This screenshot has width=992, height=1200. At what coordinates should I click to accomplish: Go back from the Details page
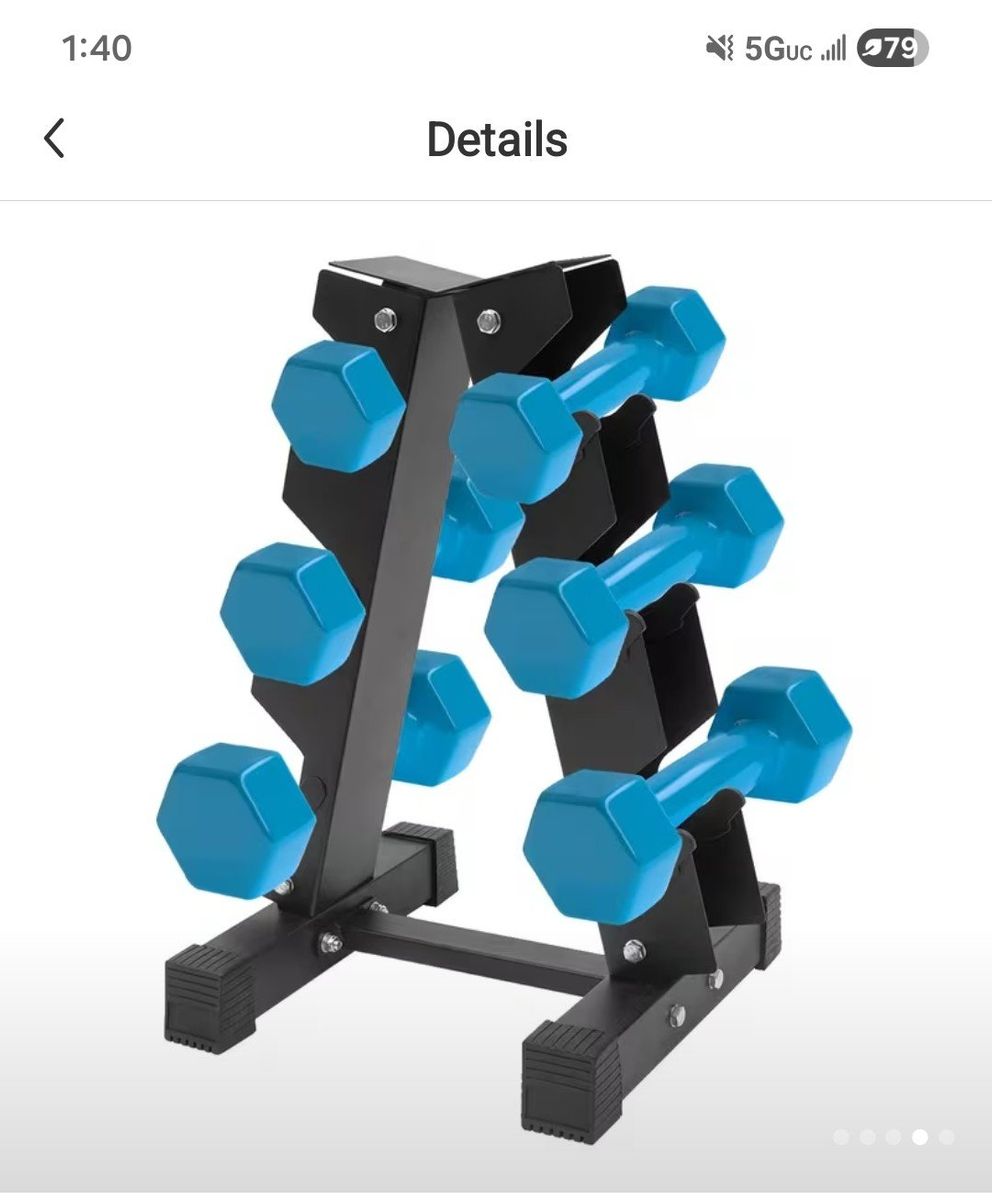[x=55, y=138]
